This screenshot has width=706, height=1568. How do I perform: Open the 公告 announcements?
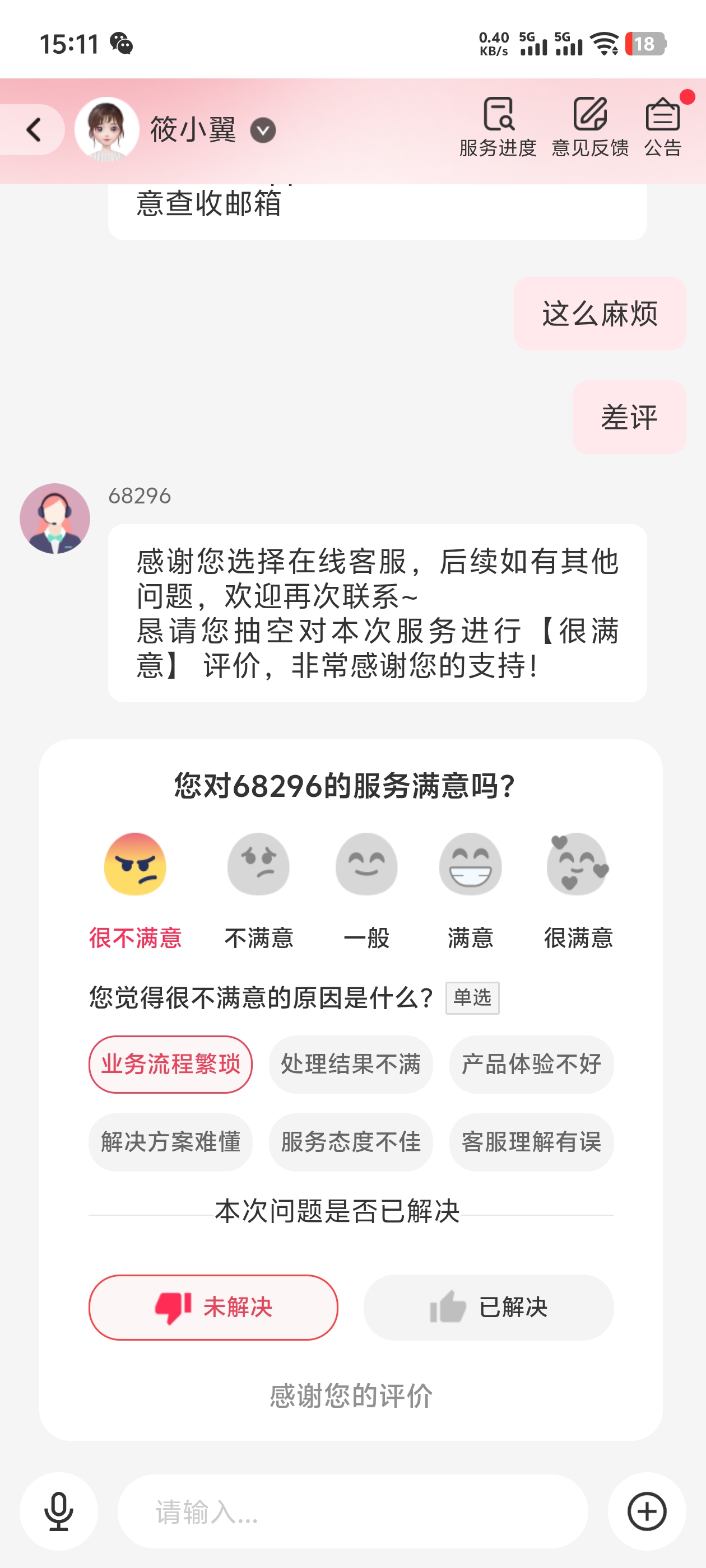tap(663, 127)
